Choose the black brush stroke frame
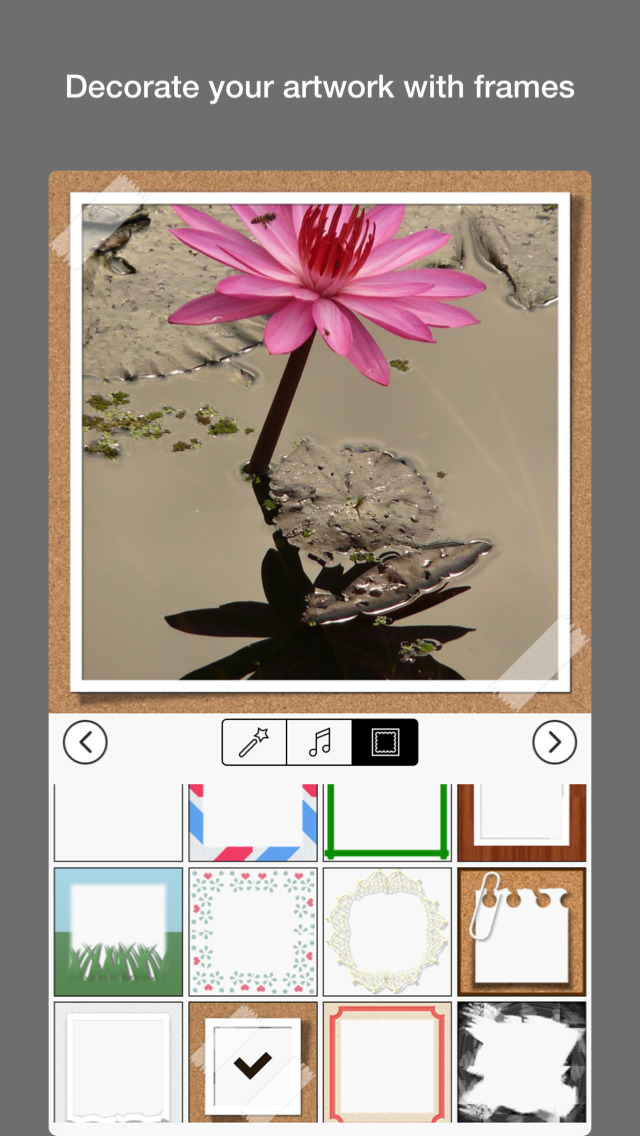The height and width of the screenshot is (1136, 640). 522,1062
